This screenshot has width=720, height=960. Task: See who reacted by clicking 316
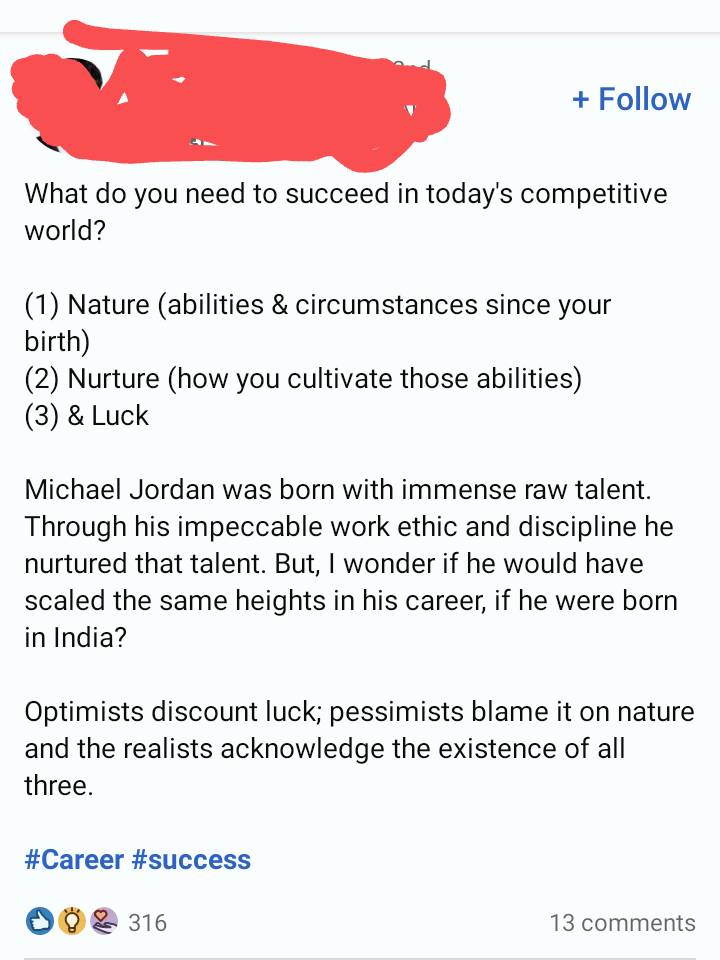pyautogui.click(x=146, y=923)
